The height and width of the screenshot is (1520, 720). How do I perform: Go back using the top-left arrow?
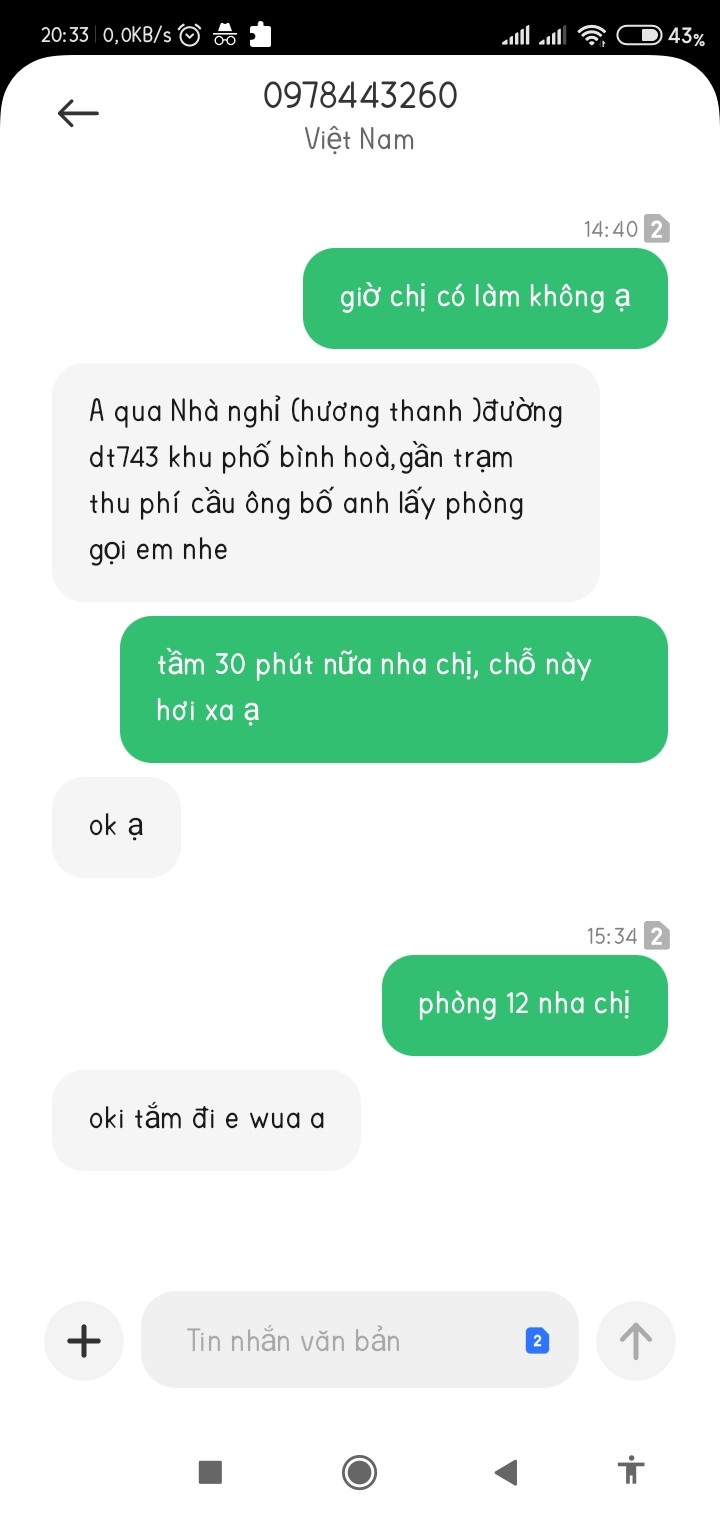(x=78, y=113)
